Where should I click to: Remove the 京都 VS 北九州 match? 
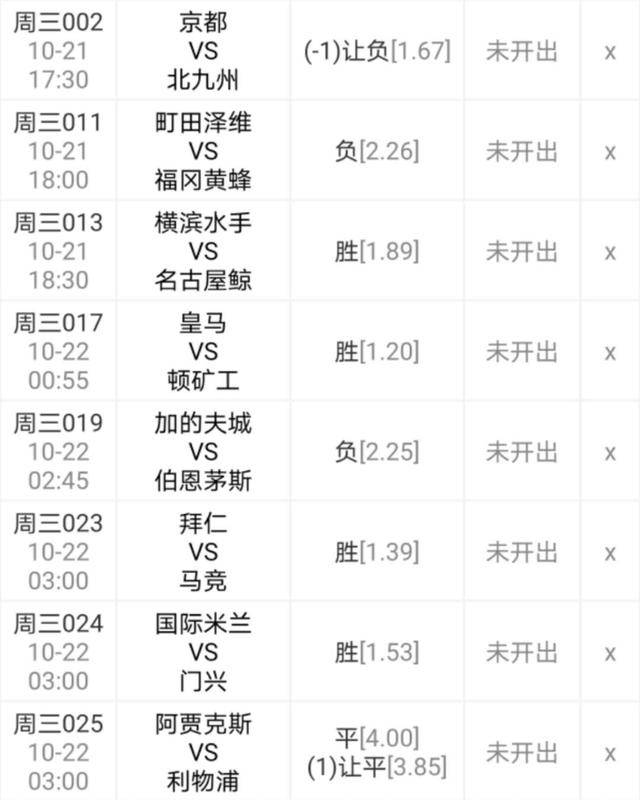tap(610, 52)
